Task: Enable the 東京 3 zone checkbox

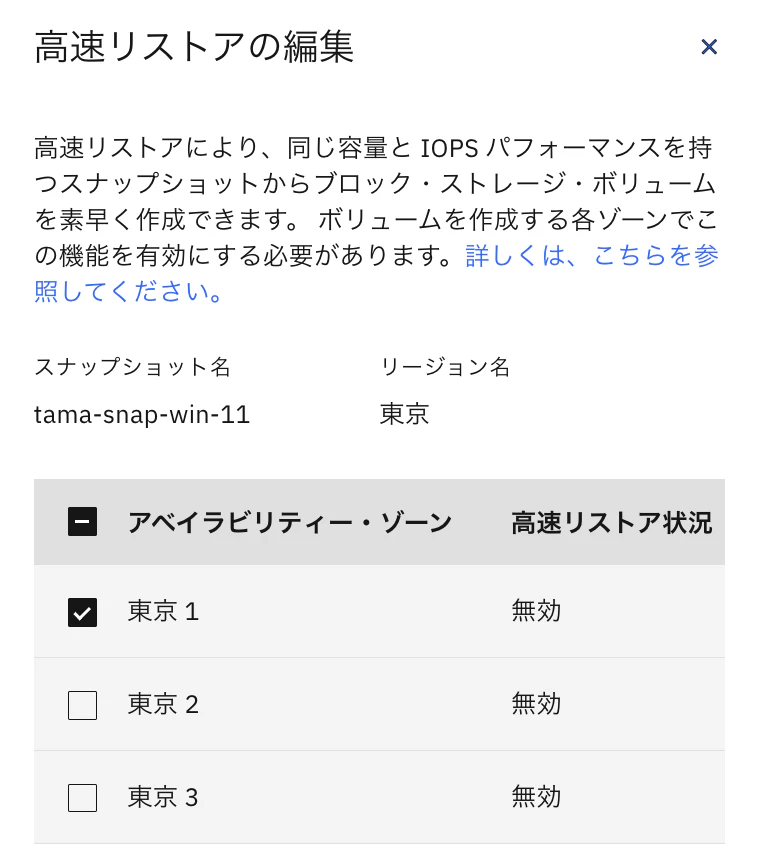Action: pyautogui.click(x=82, y=798)
